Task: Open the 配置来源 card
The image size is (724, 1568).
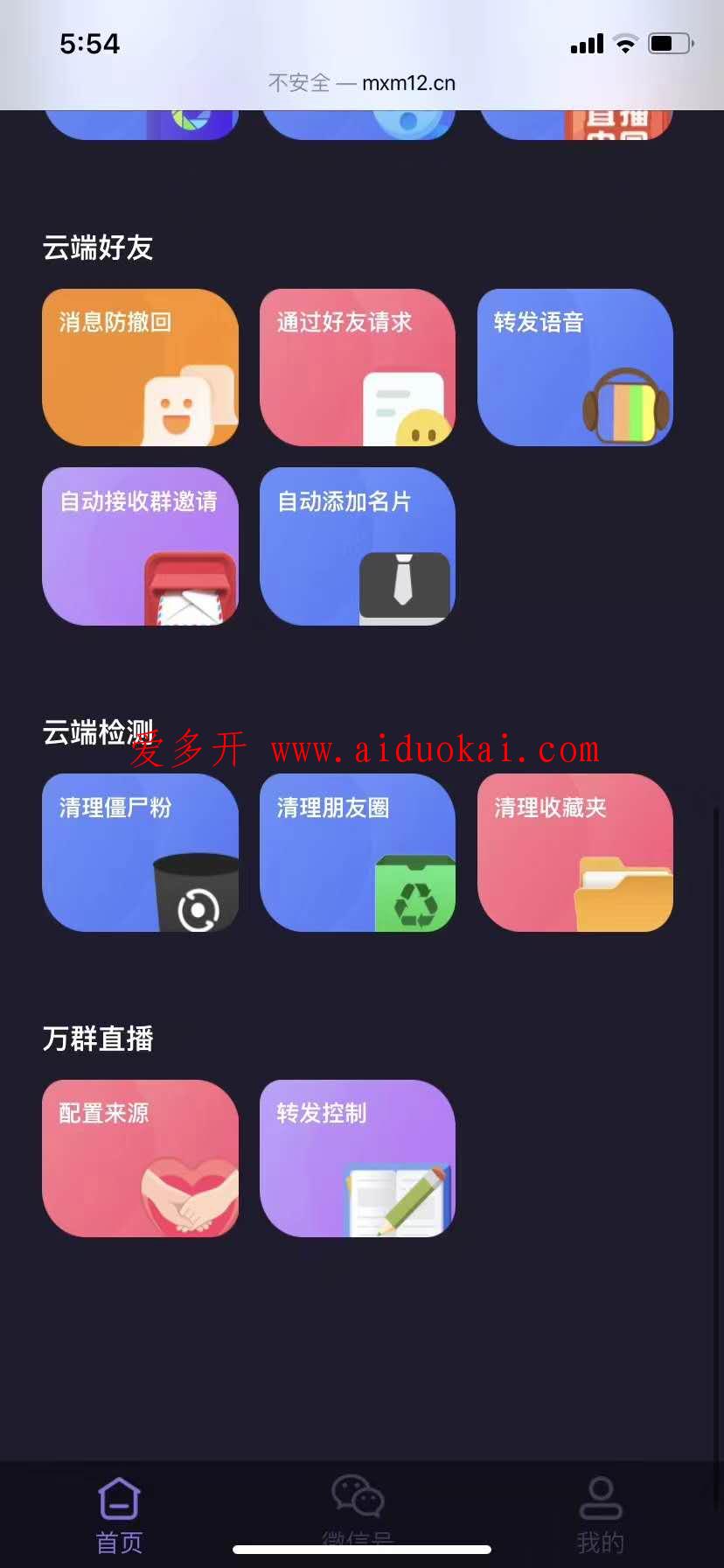Action: [x=140, y=1158]
